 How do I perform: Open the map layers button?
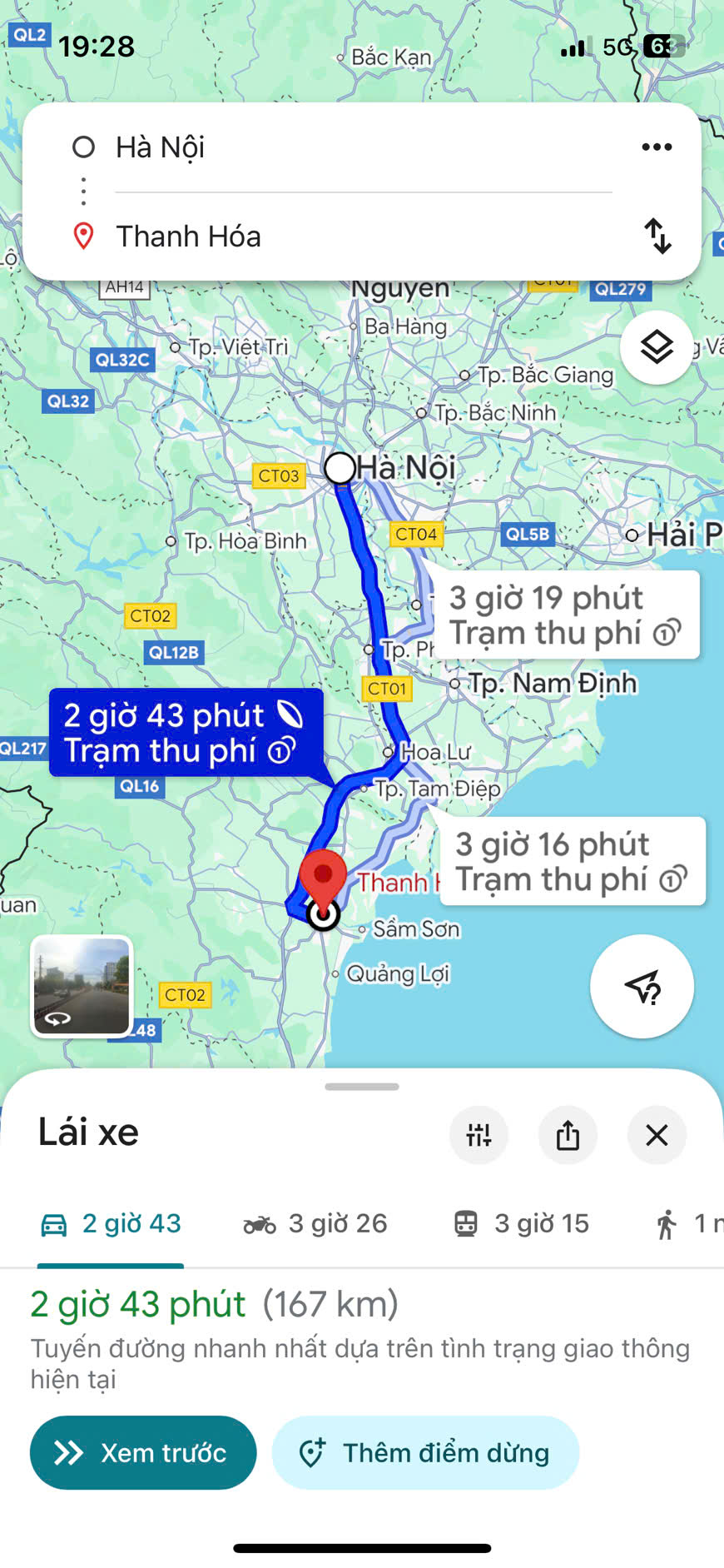pos(657,347)
